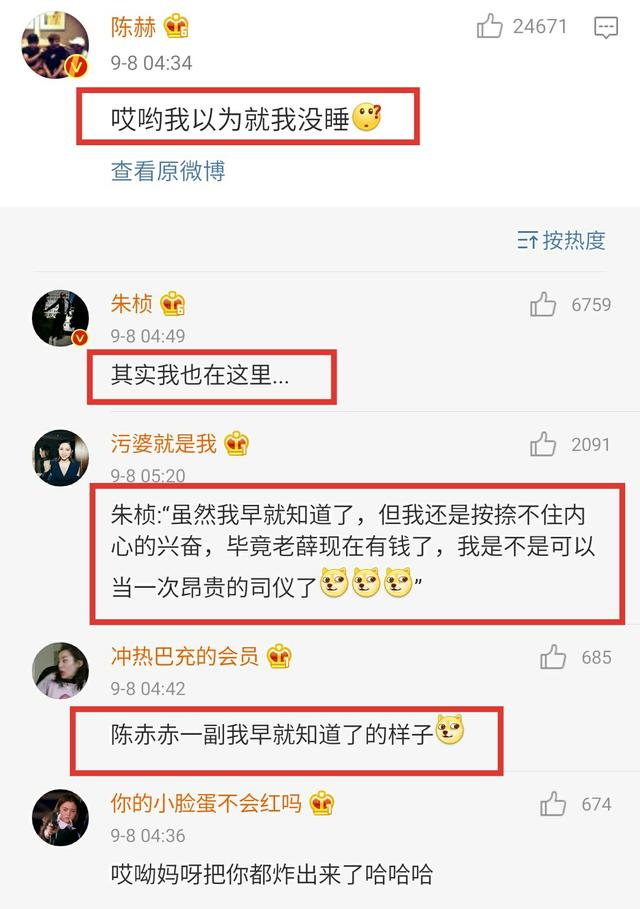640x909 pixels.
Task: Like 朱桢's reply
Action: pos(543,305)
